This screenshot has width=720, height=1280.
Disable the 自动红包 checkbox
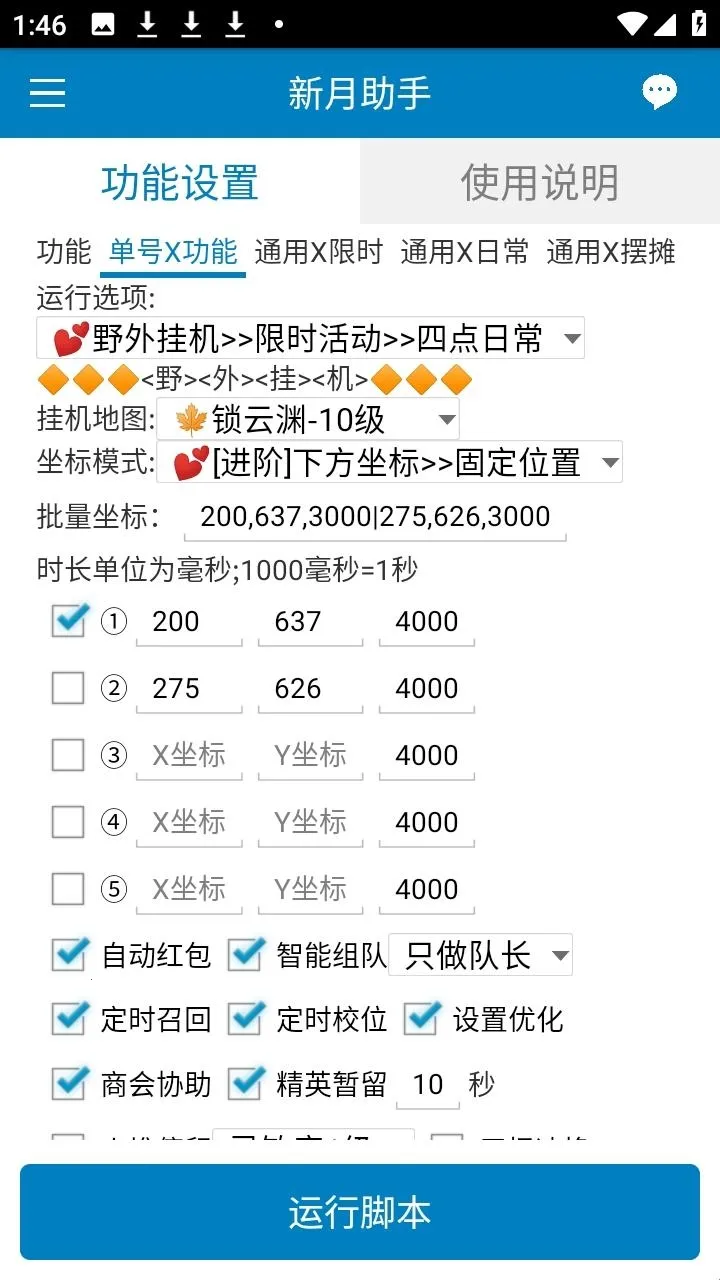(x=67, y=956)
